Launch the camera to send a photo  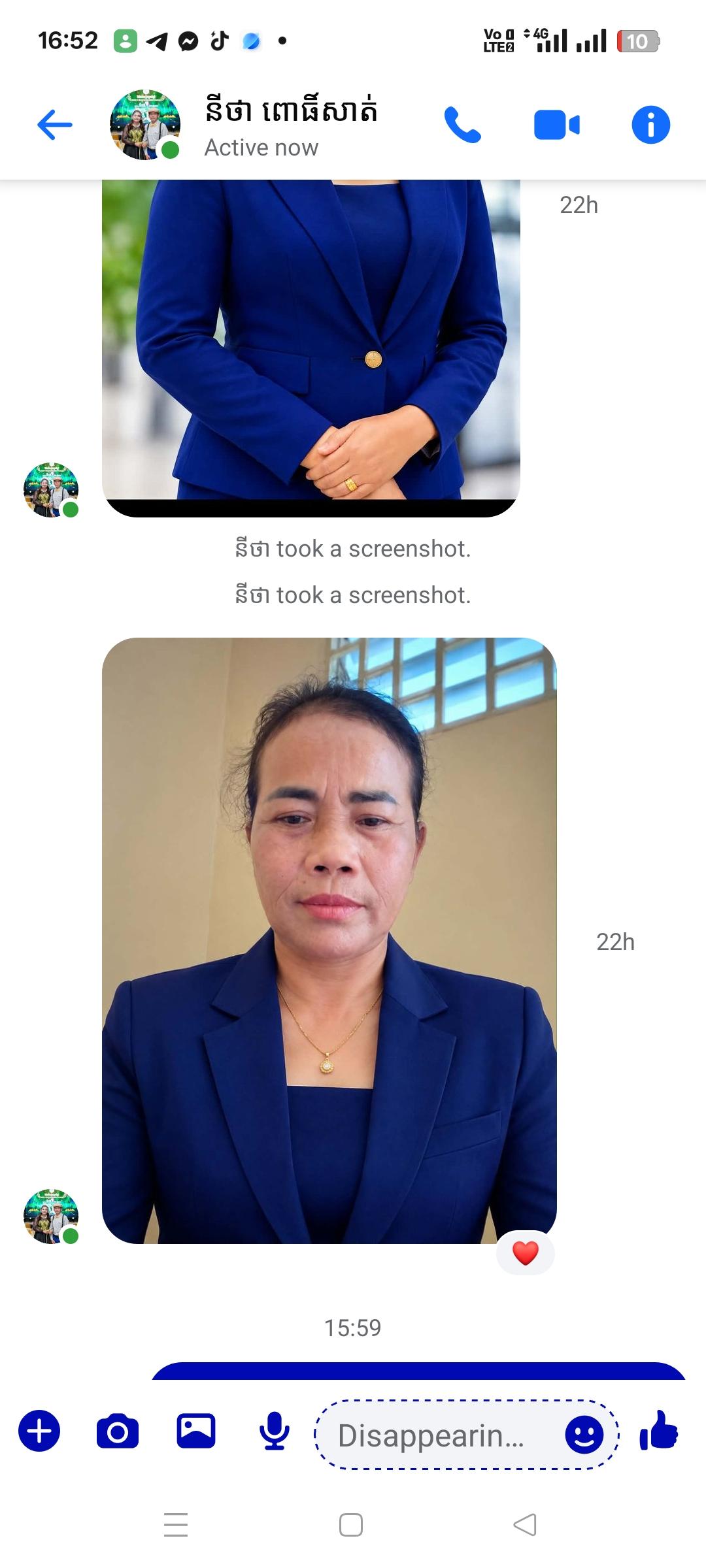118,1430
